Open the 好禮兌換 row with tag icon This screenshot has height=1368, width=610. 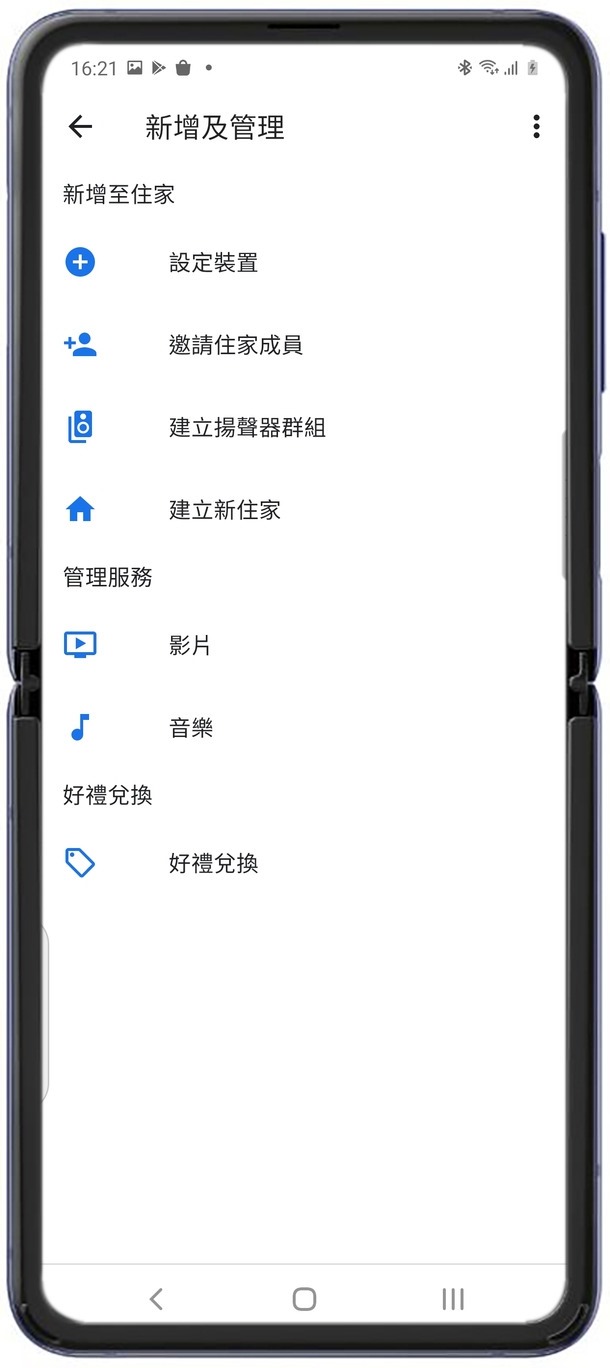point(213,863)
